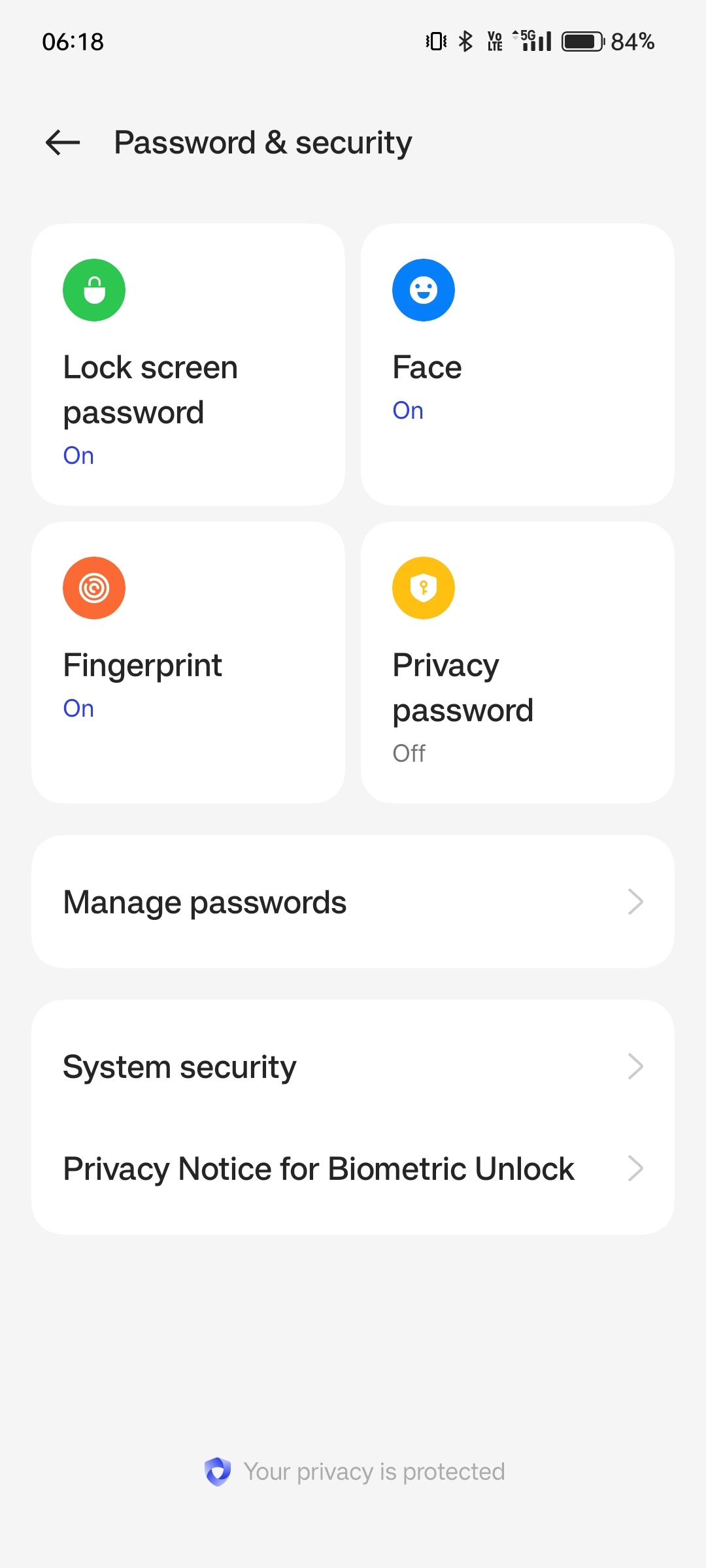
Task: Open System security
Action: [353, 1066]
